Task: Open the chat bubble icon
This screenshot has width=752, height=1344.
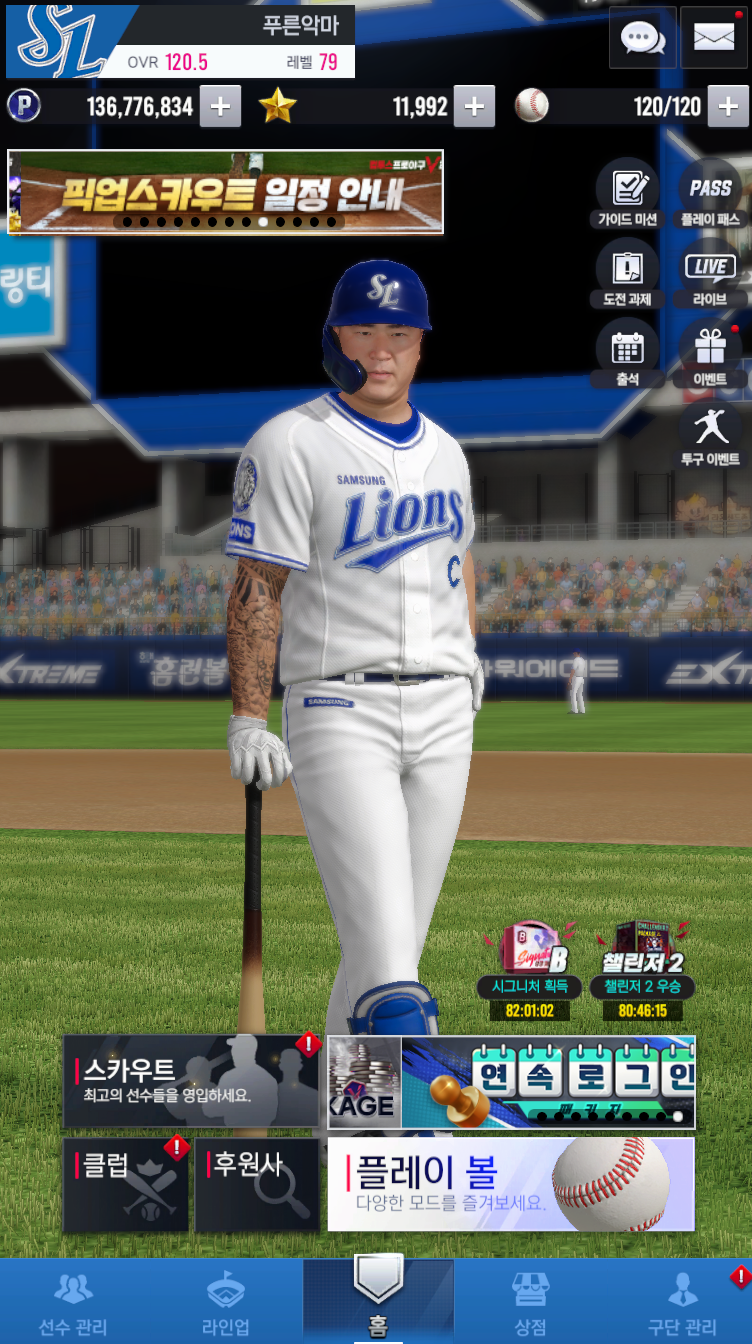Action: pos(642,38)
